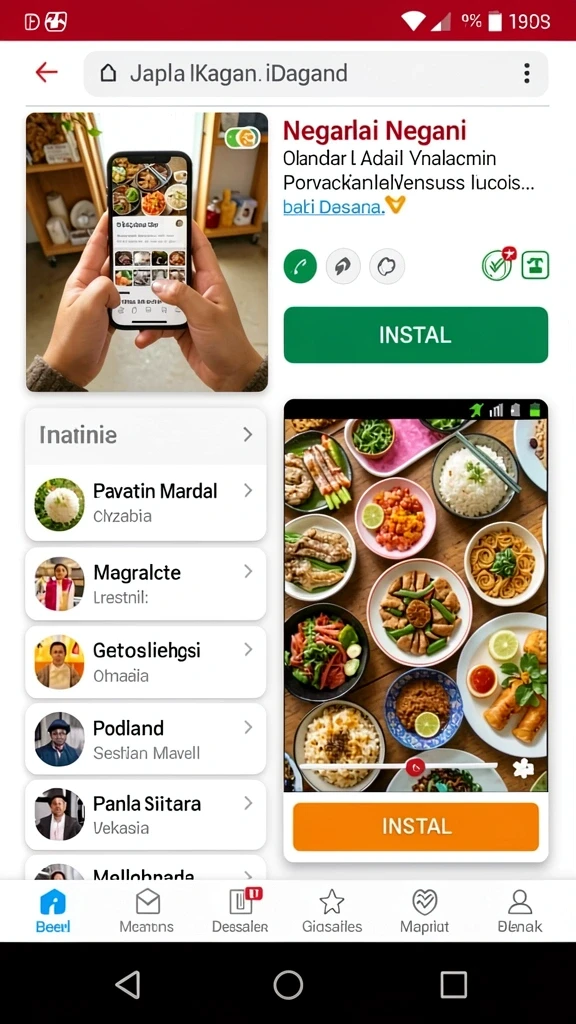Viewport: 576px width, 1024px height.
Task: Switch to the Blenak profile tab
Action: point(520,911)
